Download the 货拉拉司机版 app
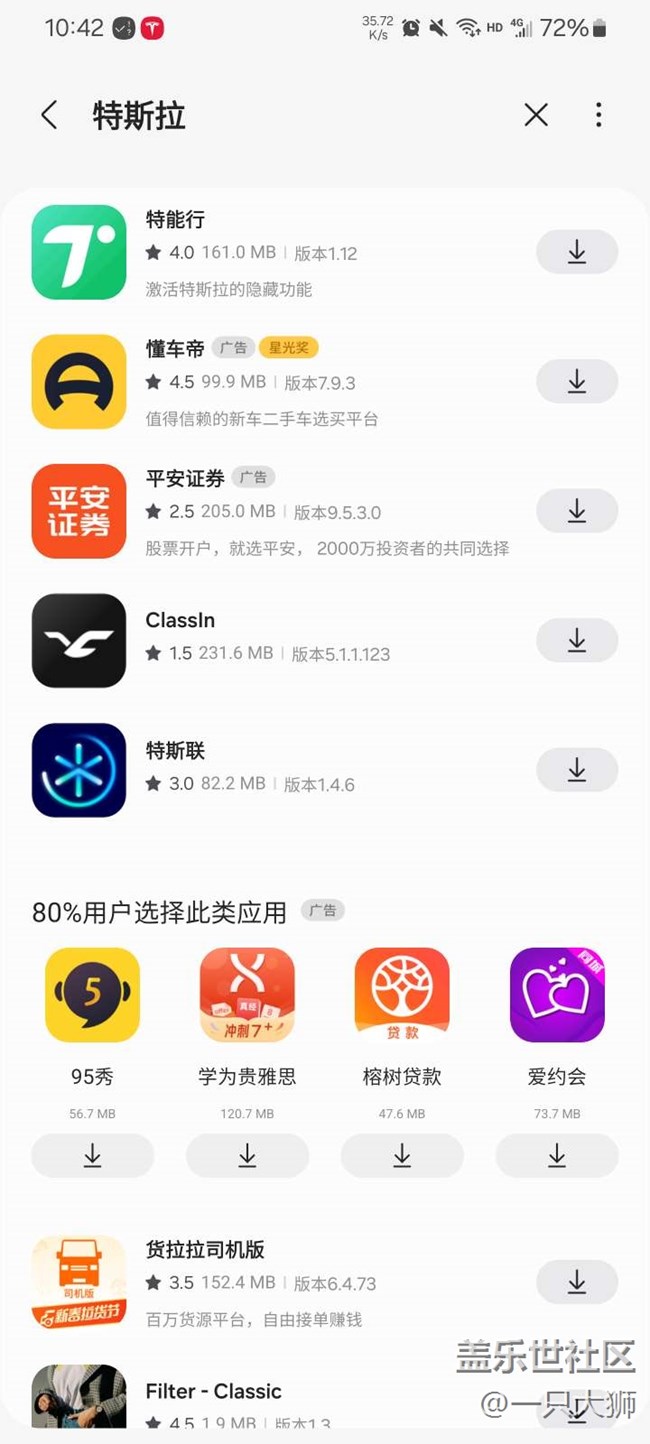 pos(577,1283)
